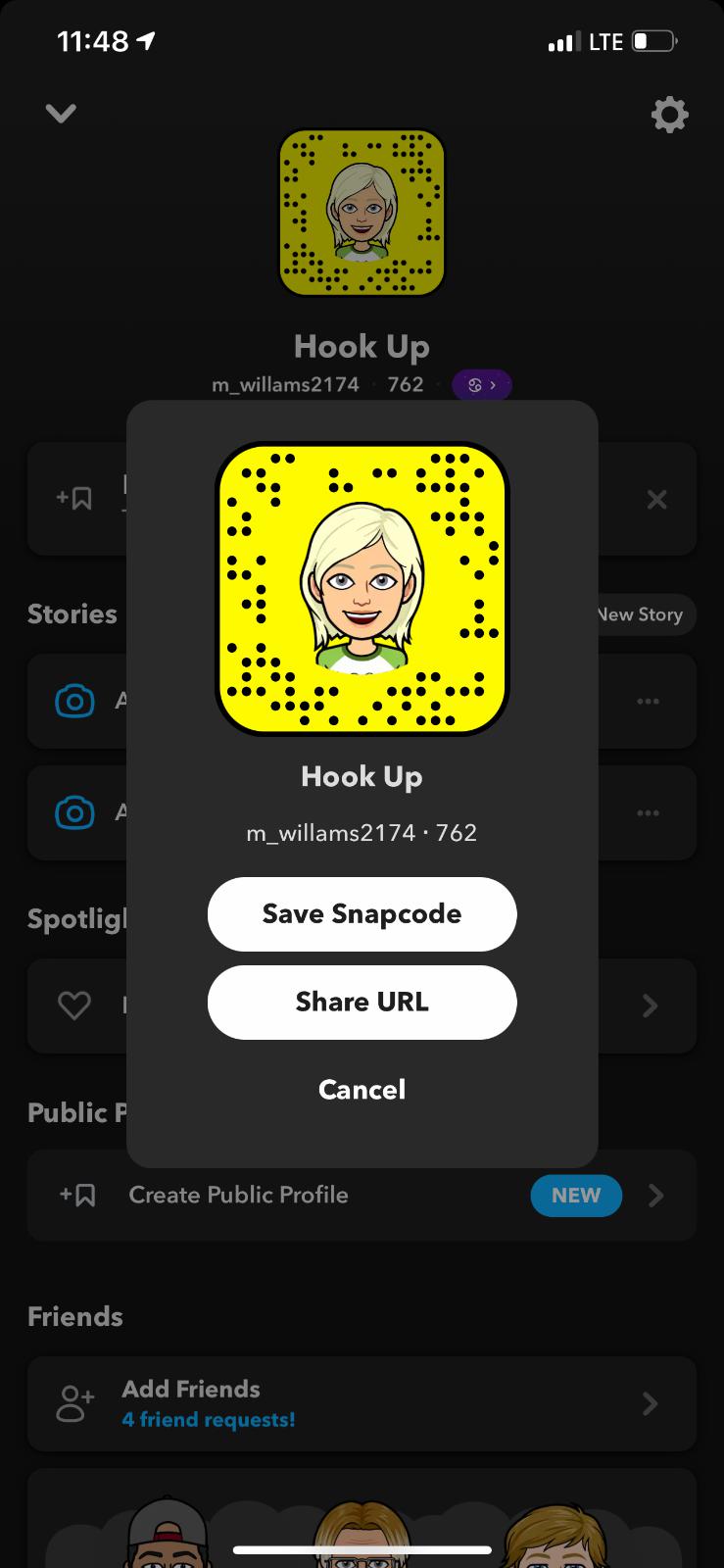
Task: Open Add Friends with friend requests
Action: [362, 1403]
